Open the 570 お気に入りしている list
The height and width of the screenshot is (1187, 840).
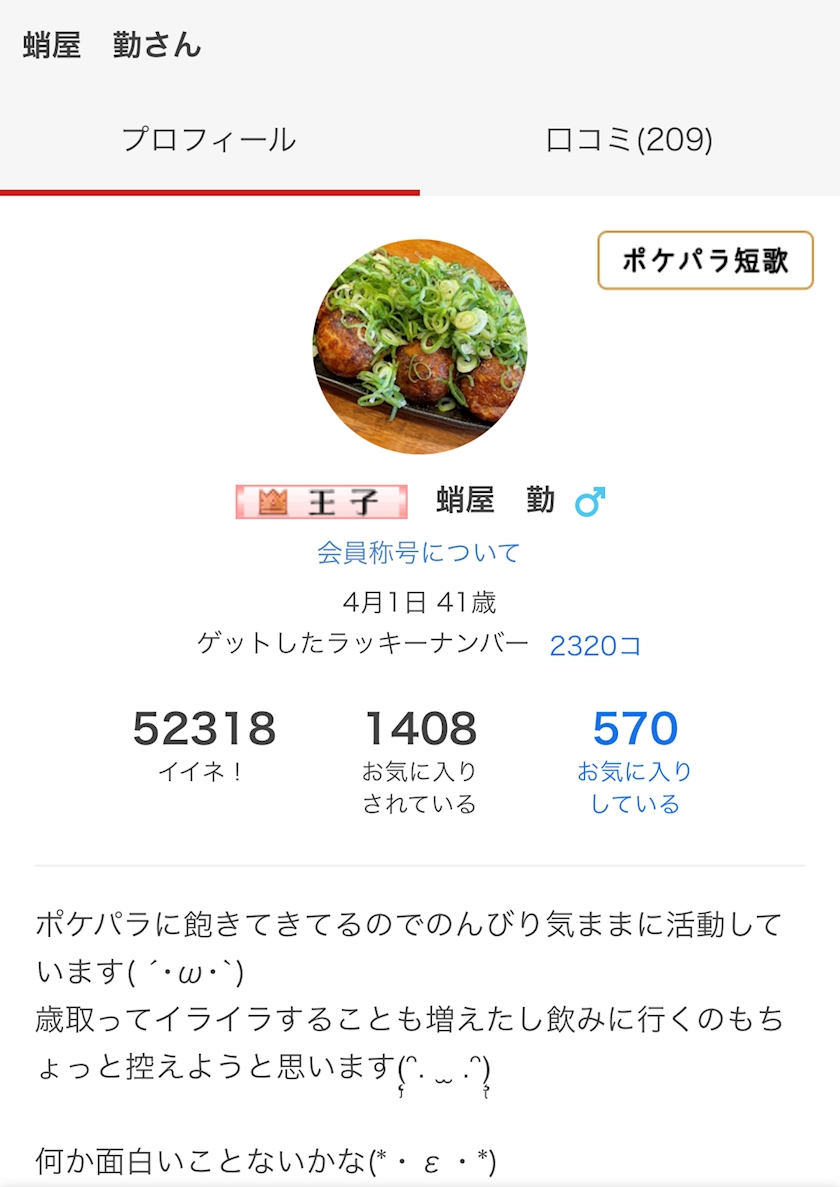(x=635, y=760)
